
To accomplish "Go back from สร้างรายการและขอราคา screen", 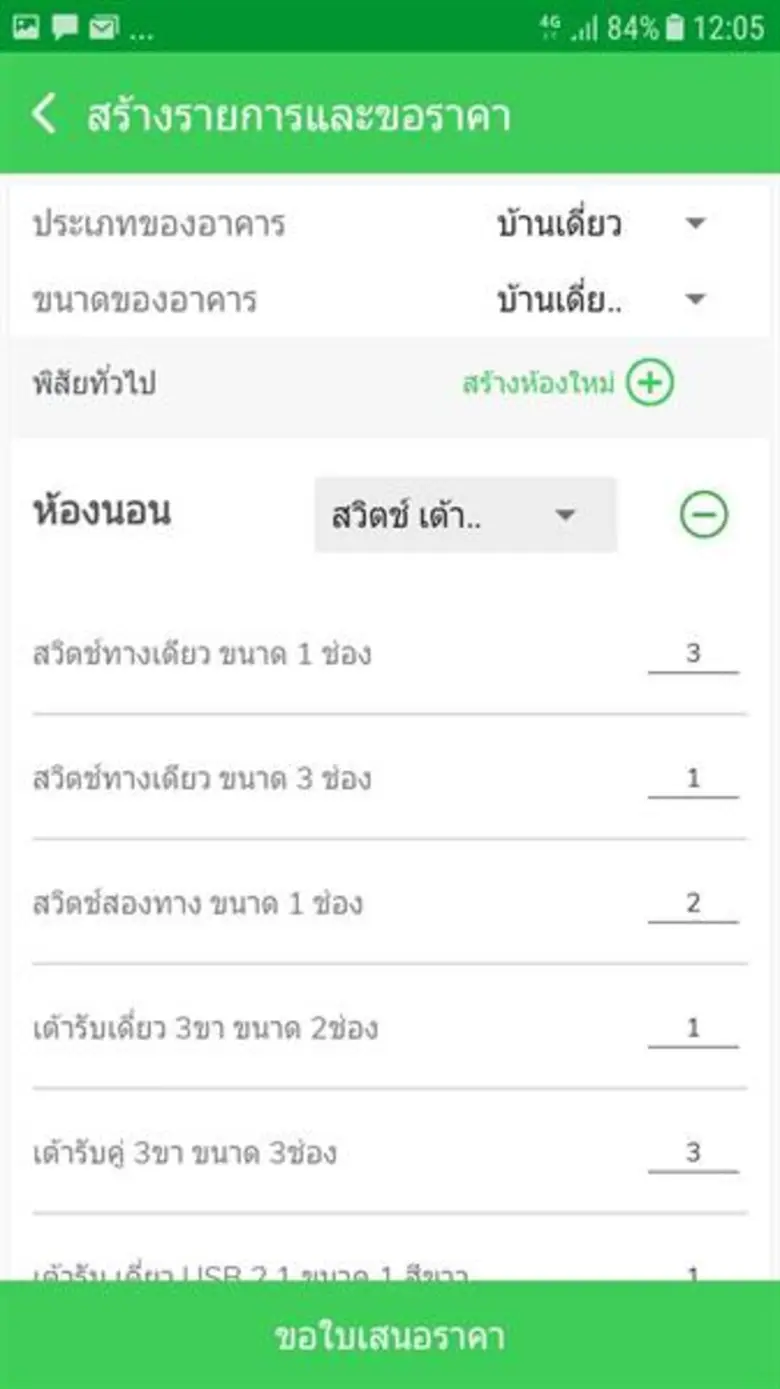I will coord(45,115).
